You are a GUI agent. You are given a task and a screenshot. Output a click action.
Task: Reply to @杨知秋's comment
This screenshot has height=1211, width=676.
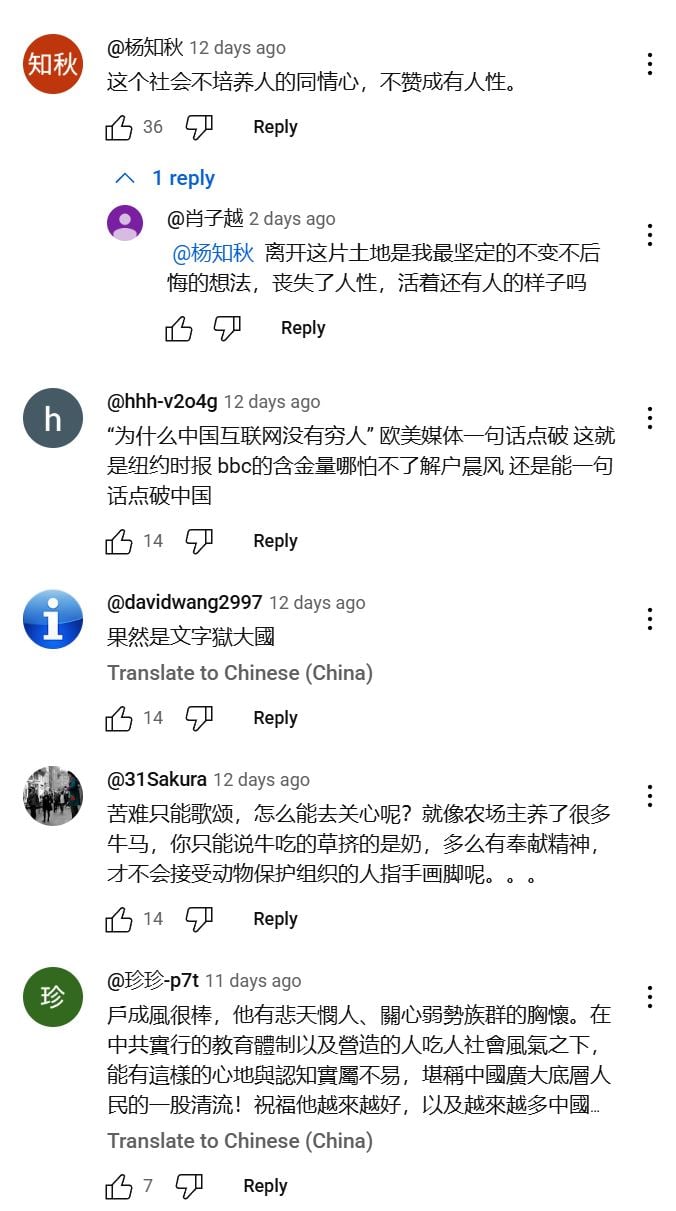275,127
